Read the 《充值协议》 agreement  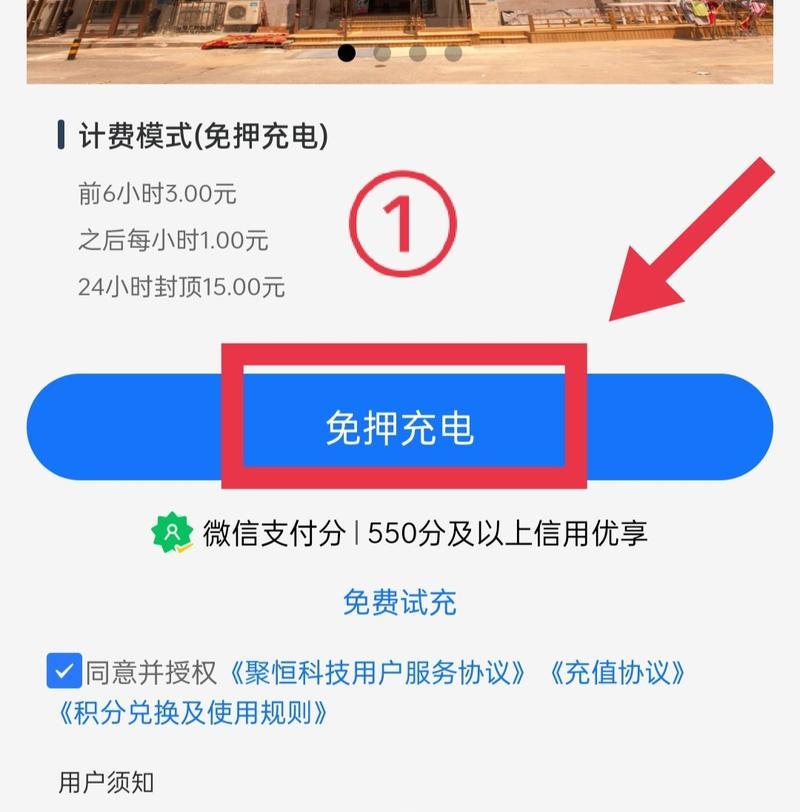[617, 672]
